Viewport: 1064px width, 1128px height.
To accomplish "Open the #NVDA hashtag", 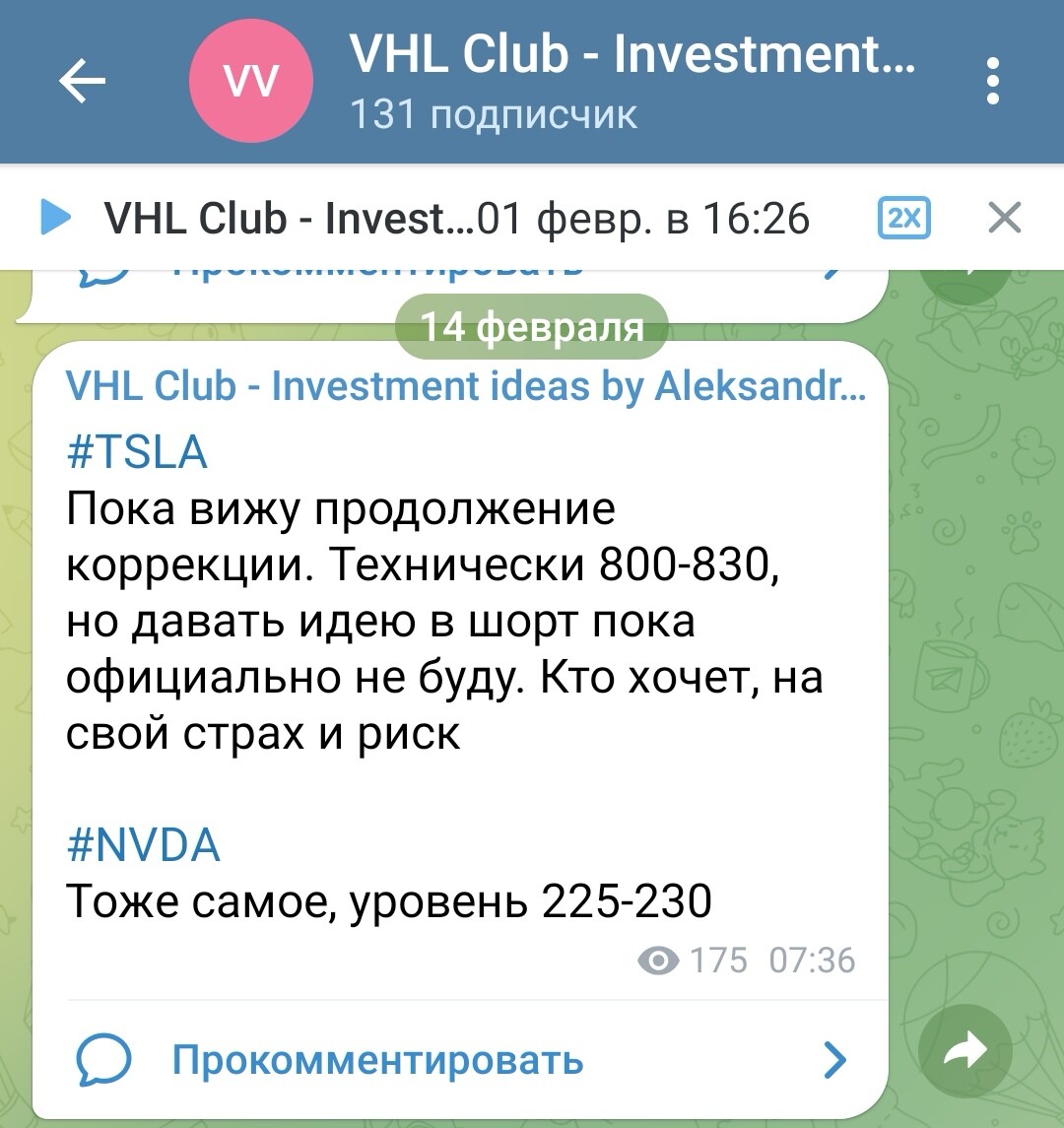I will point(144,845).
